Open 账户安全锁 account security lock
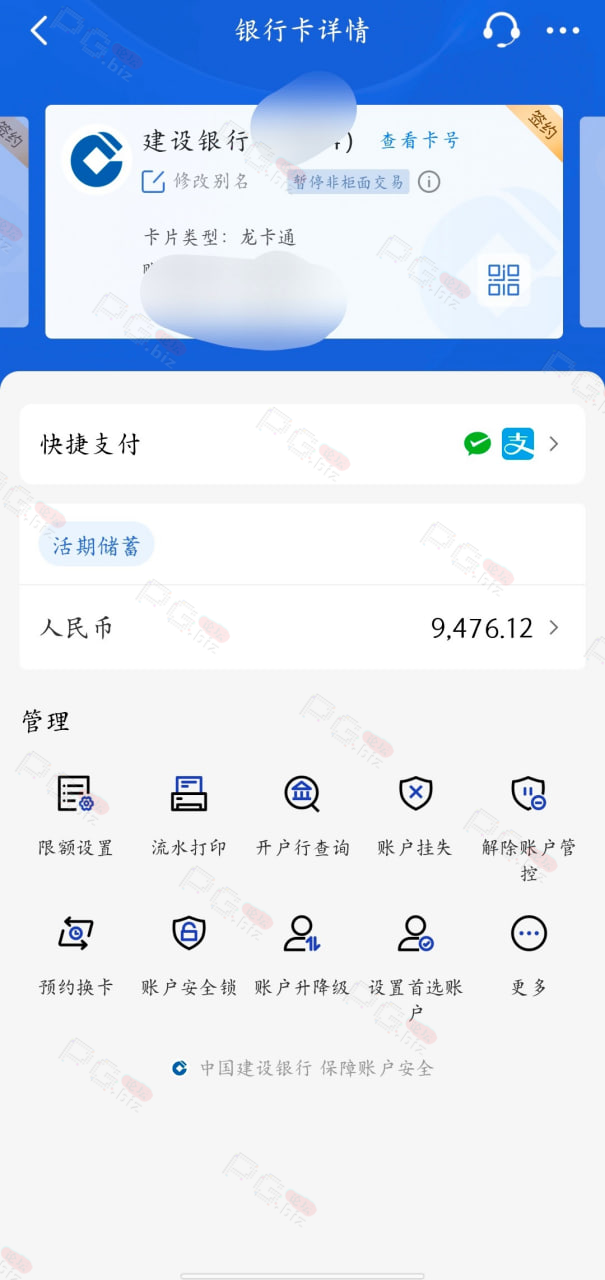Viewport: 605px width, 1280px height. click(189, 957)
